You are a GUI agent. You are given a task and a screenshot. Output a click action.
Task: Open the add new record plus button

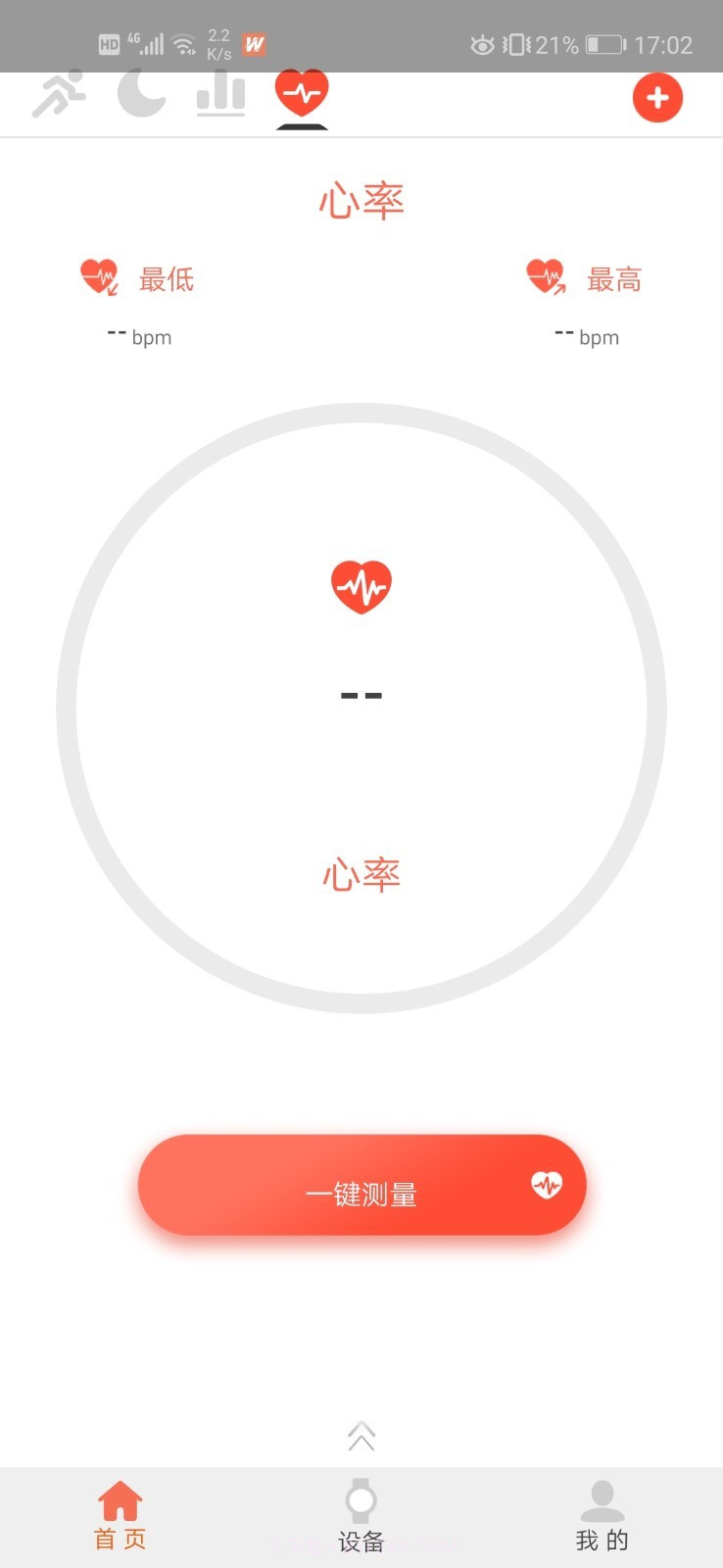[657, 97]
